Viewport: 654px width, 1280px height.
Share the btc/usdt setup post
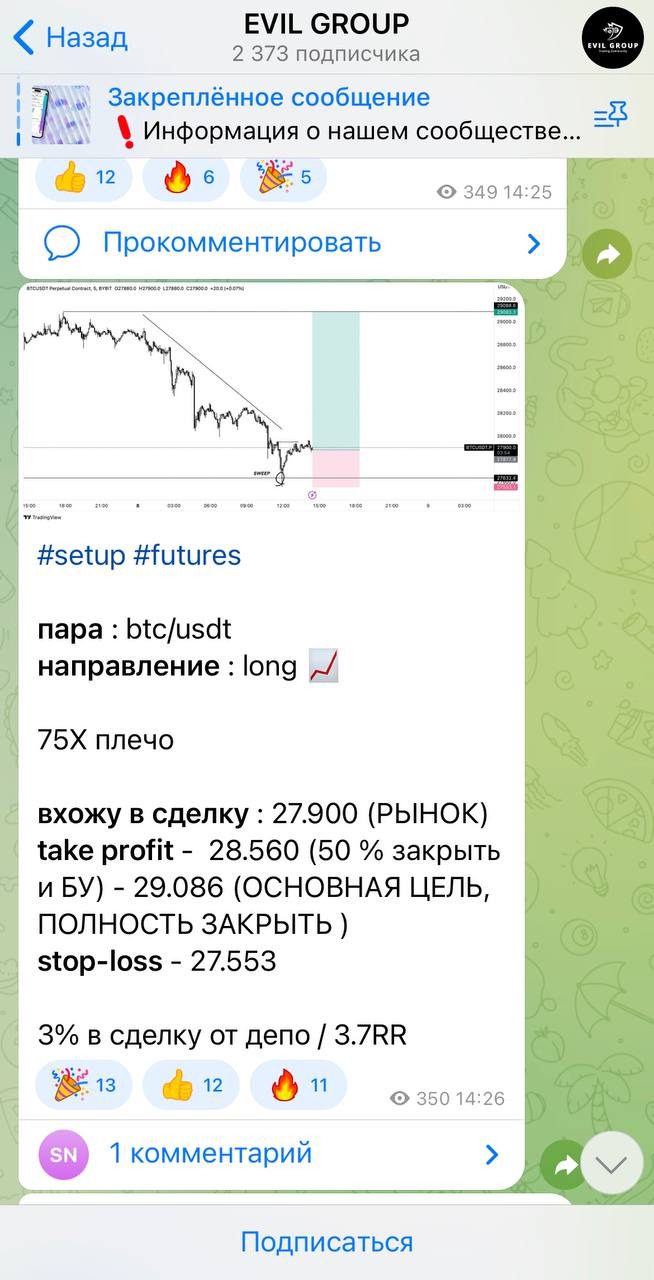pos(563,1166)
